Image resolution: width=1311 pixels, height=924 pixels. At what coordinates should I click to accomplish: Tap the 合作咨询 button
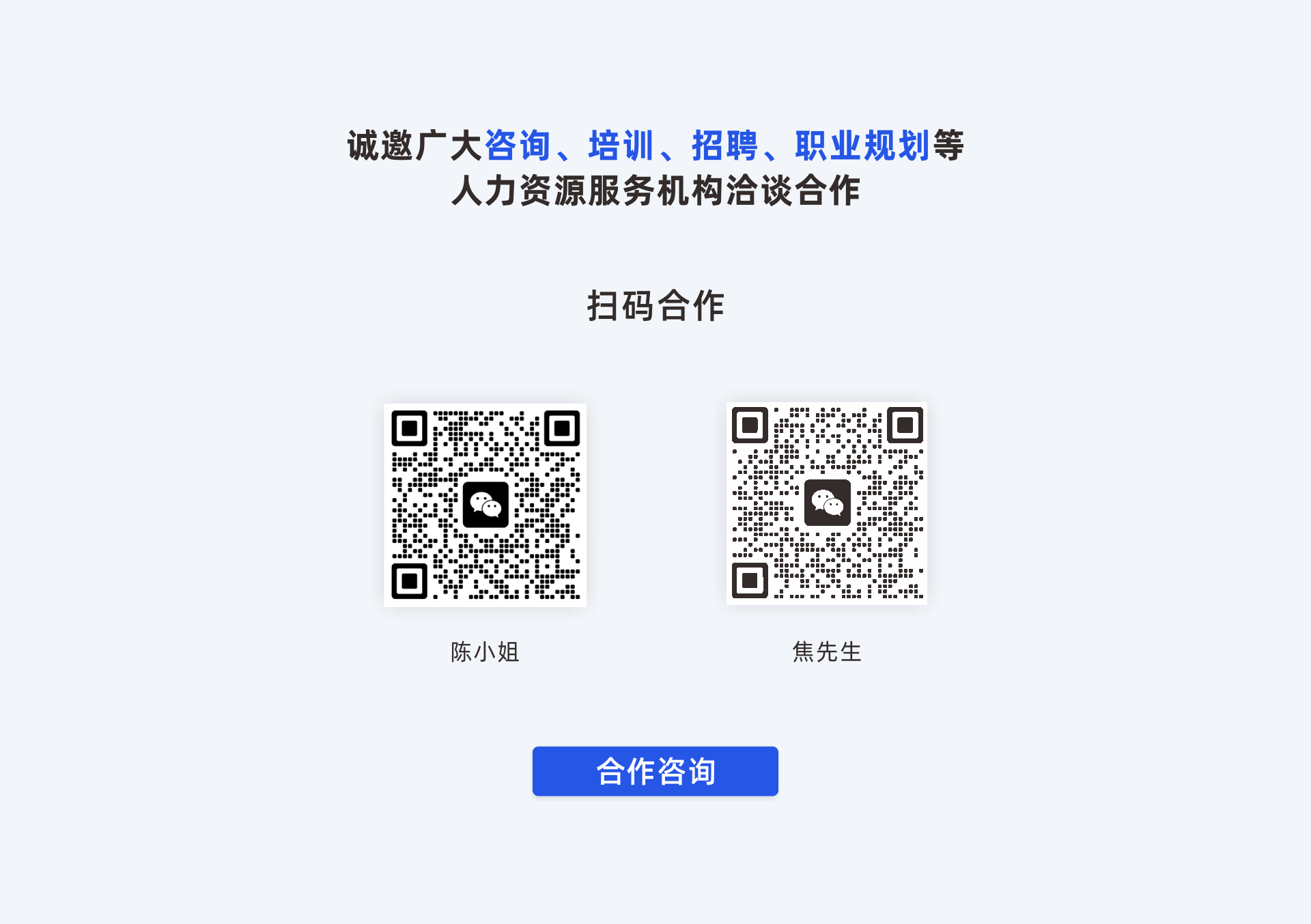(x=655, y=771)
